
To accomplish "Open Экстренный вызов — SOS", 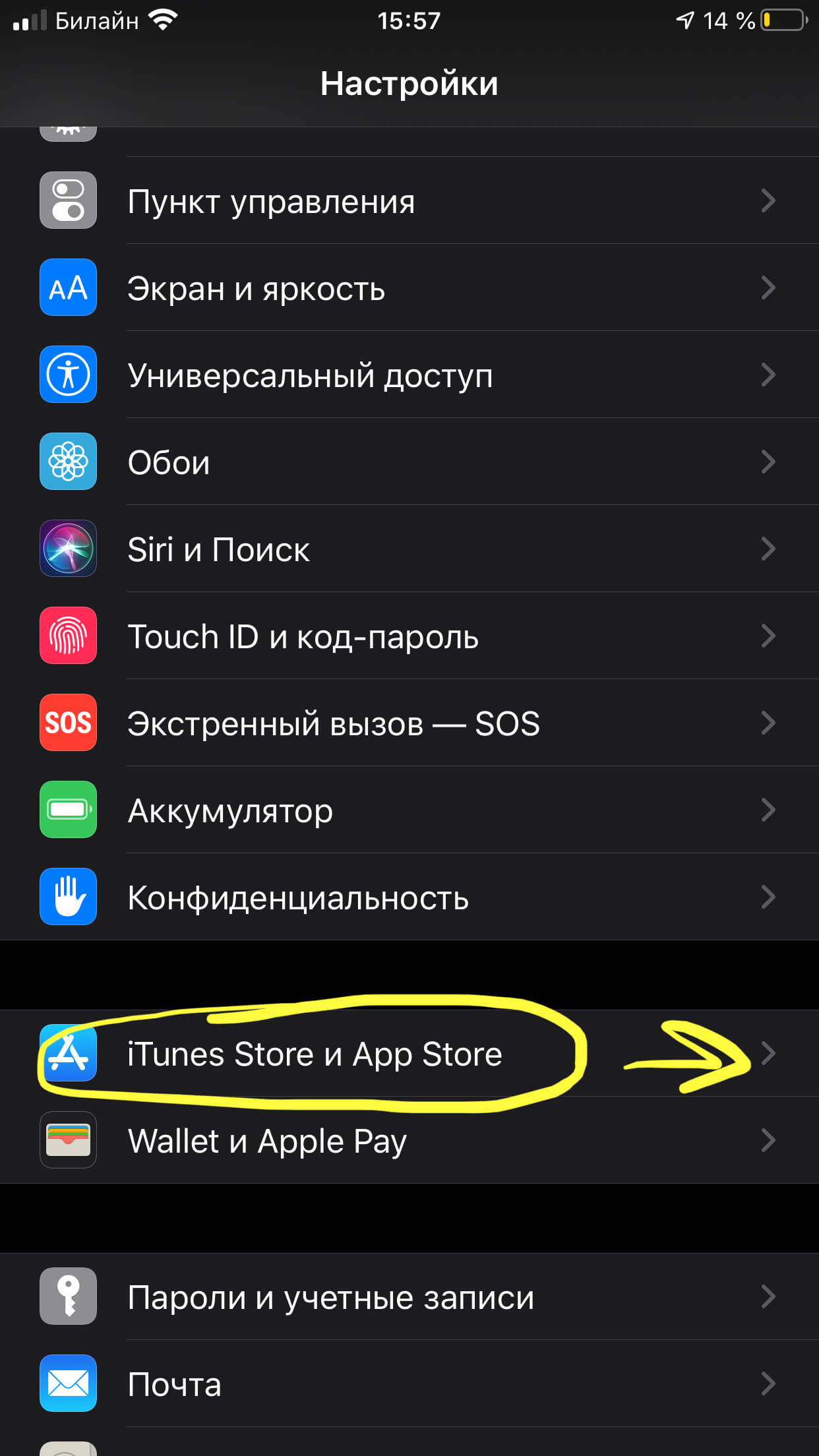I will click(x=409, y=723).
